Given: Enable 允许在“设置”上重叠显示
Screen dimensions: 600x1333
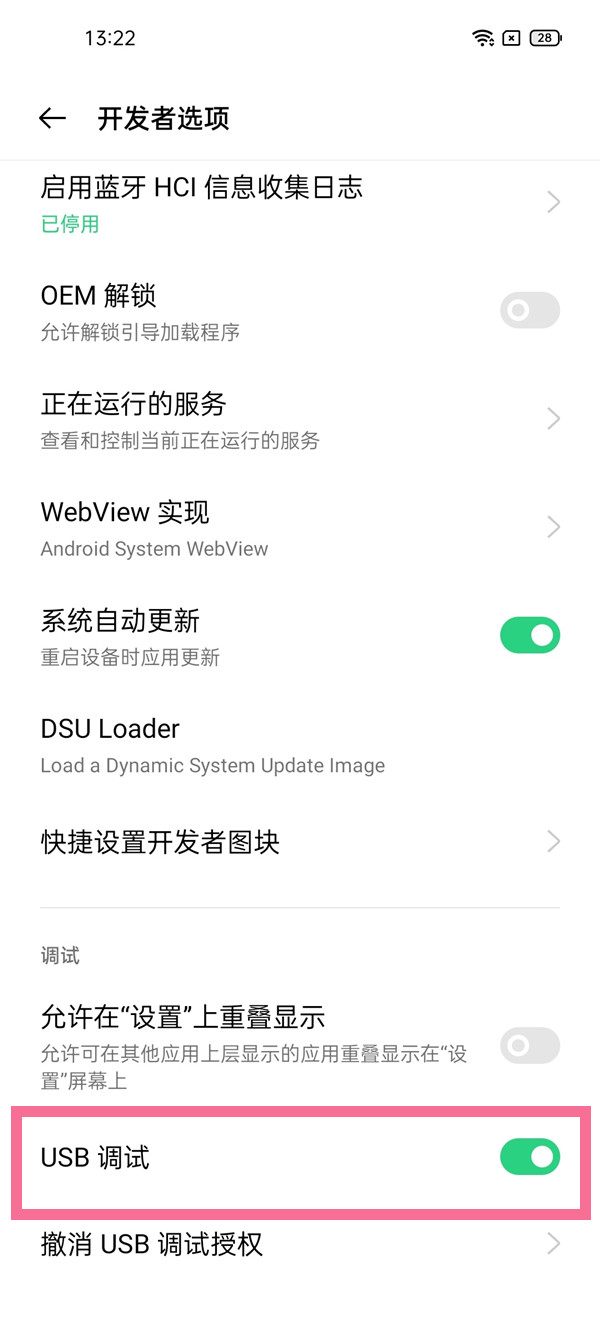Looking at the screenshot, I should [x=529, y=1047].
